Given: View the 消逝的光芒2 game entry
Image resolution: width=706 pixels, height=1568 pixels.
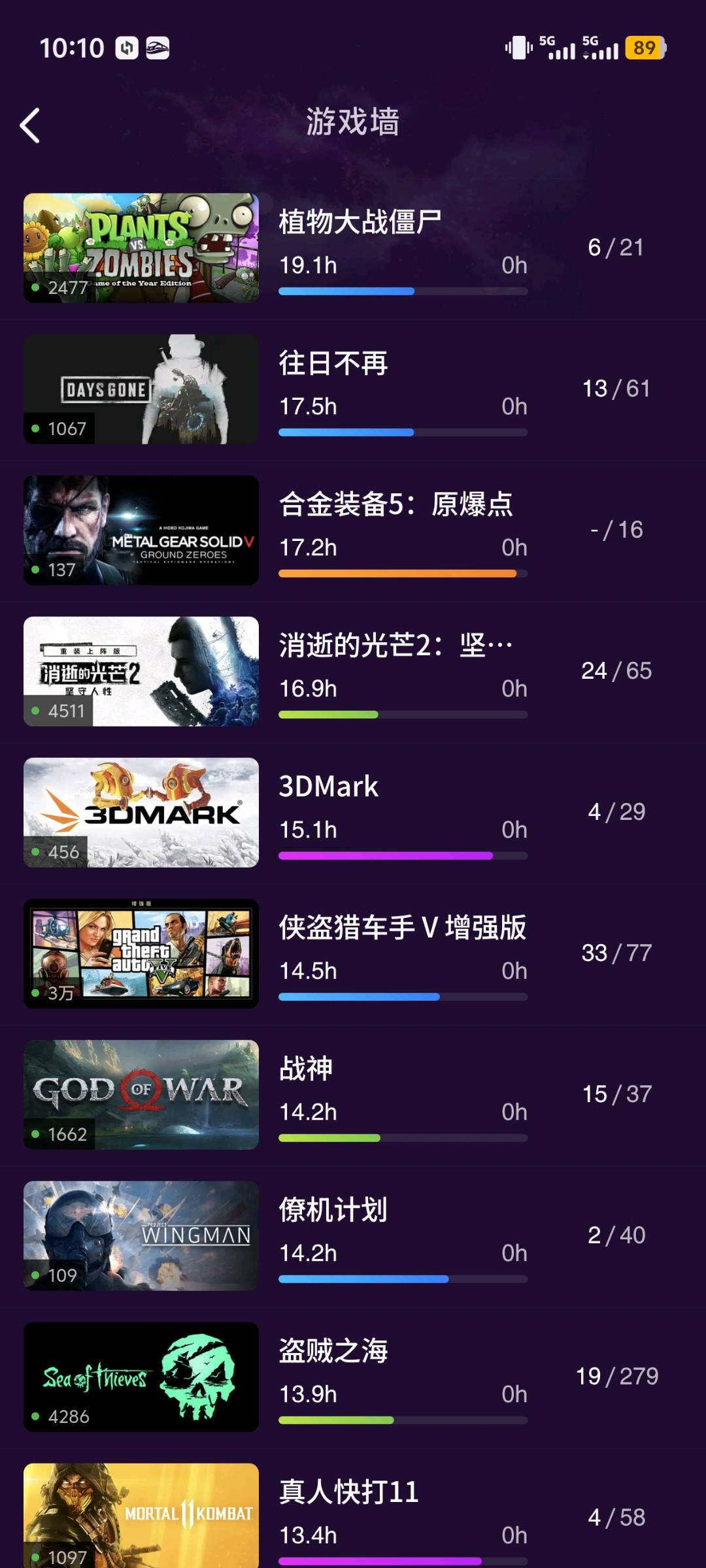Looking at the screenshot, I should [353, 672].
